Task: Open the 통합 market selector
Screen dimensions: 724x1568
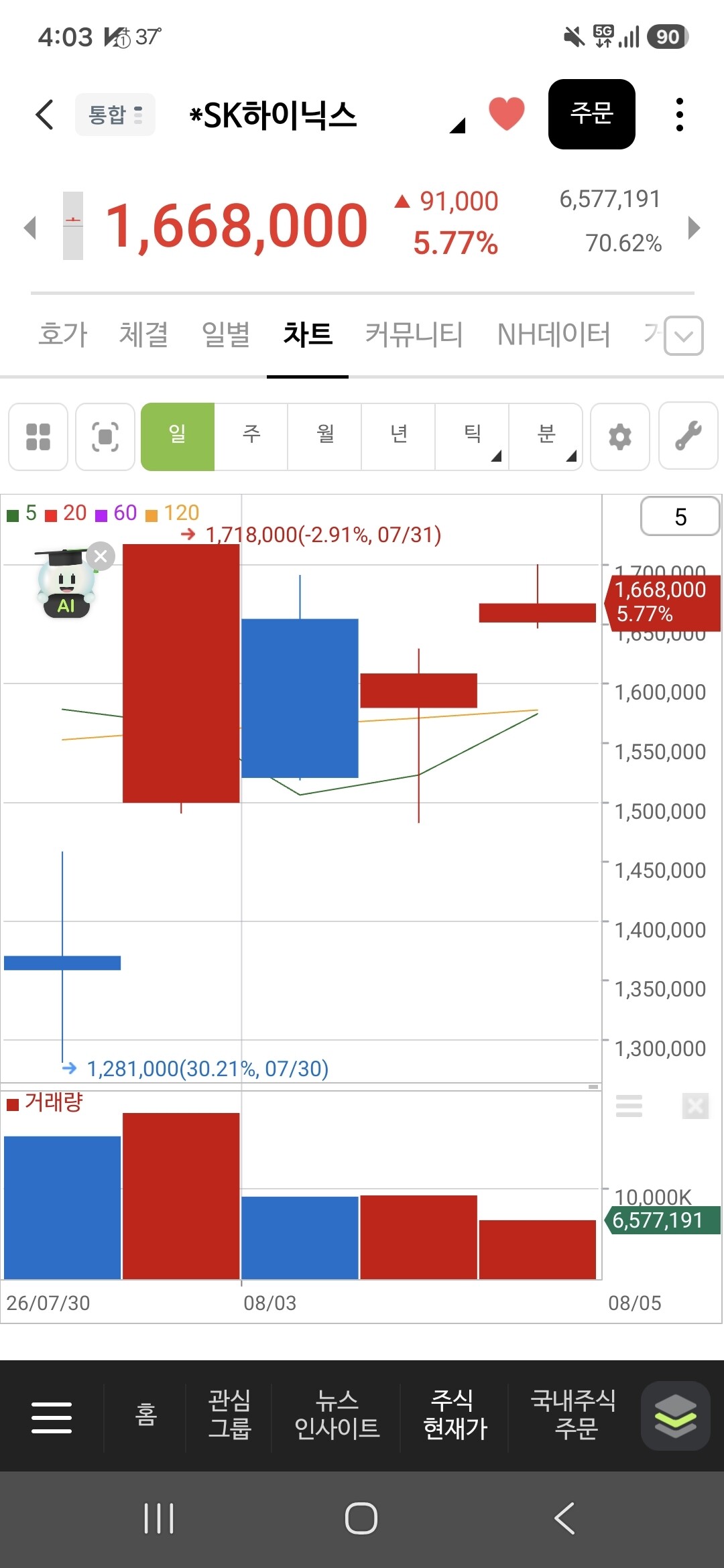Action: [x=115, y=115]
